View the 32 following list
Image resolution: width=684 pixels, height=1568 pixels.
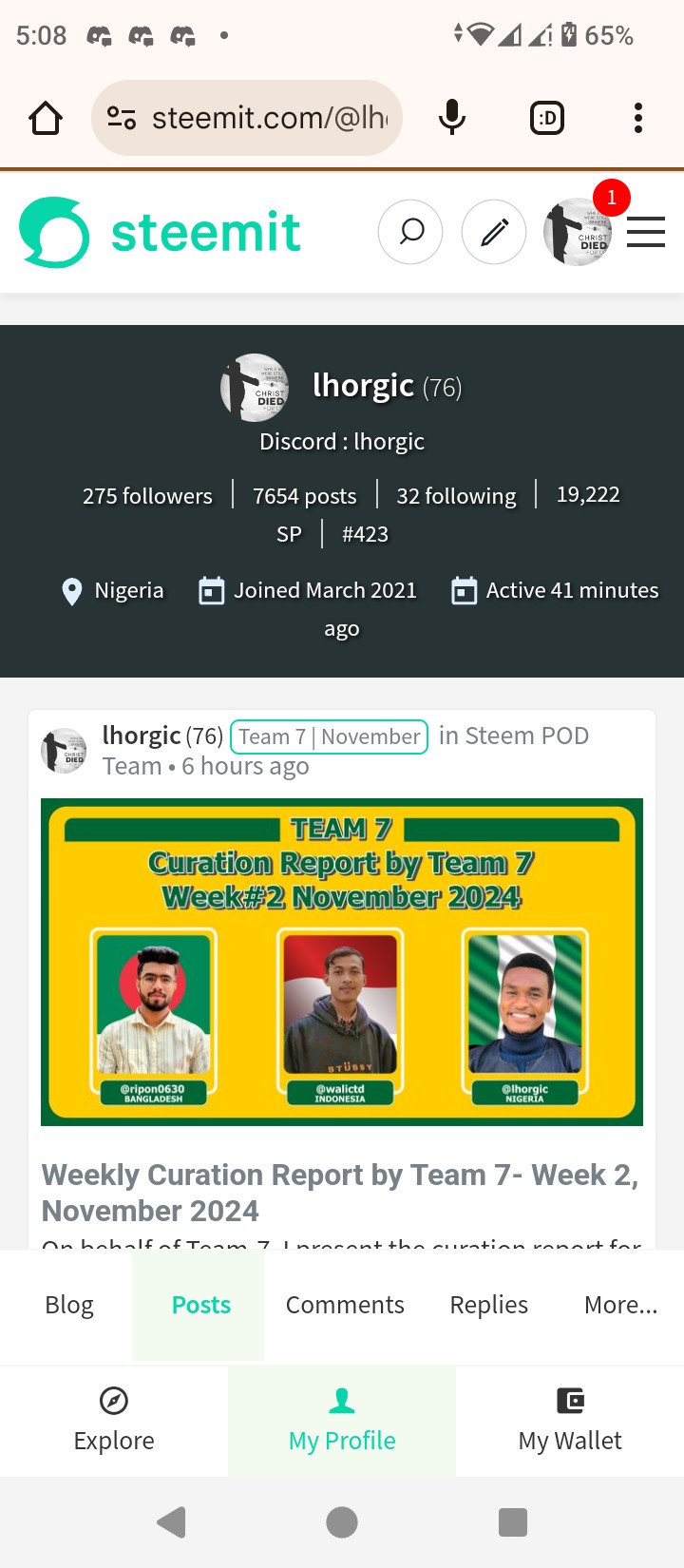point(456,496)
